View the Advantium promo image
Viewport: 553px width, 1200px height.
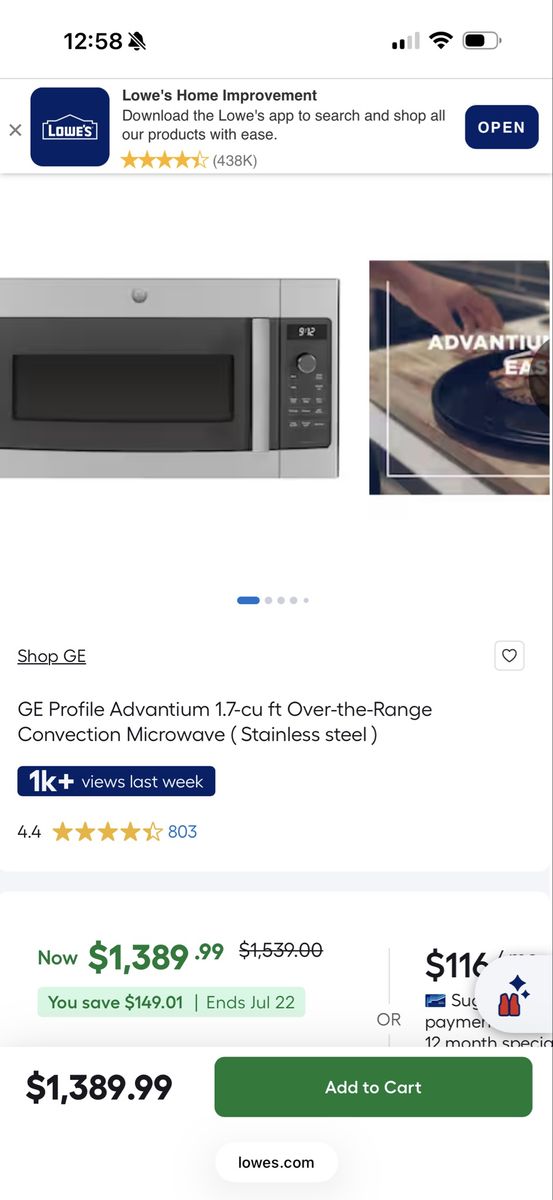[x=461, y=378]
